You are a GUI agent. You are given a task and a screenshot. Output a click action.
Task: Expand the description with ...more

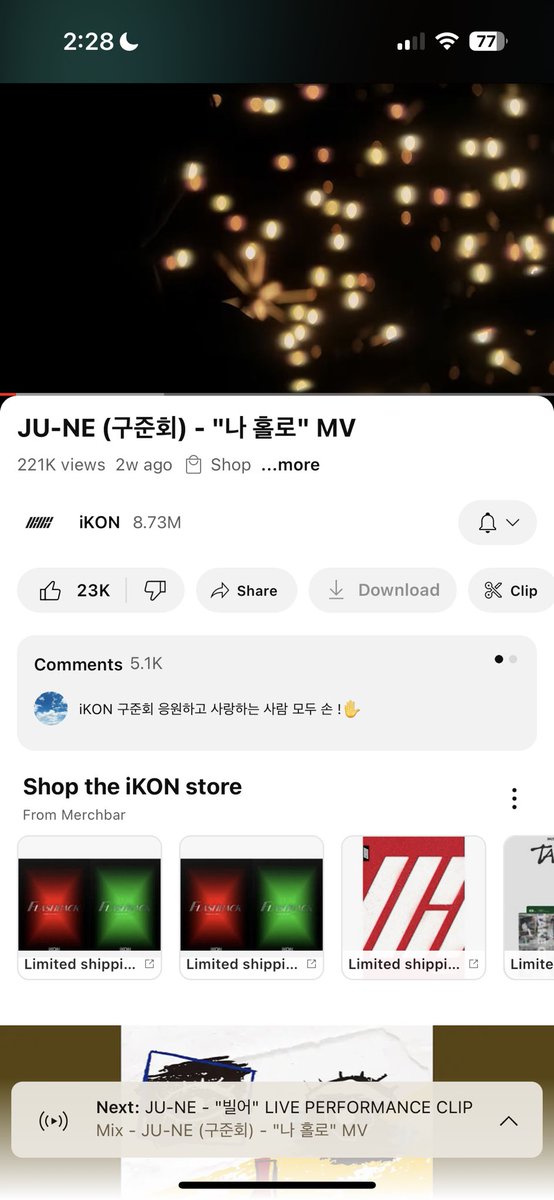click(290, 465)
